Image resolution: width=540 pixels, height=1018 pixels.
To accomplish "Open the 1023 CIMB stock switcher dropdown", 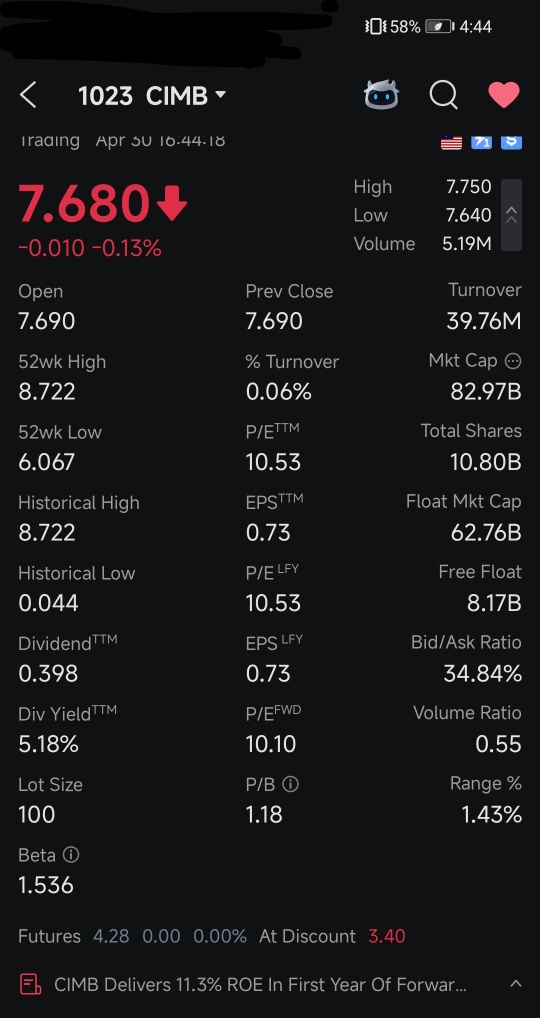I will (152, 96).
